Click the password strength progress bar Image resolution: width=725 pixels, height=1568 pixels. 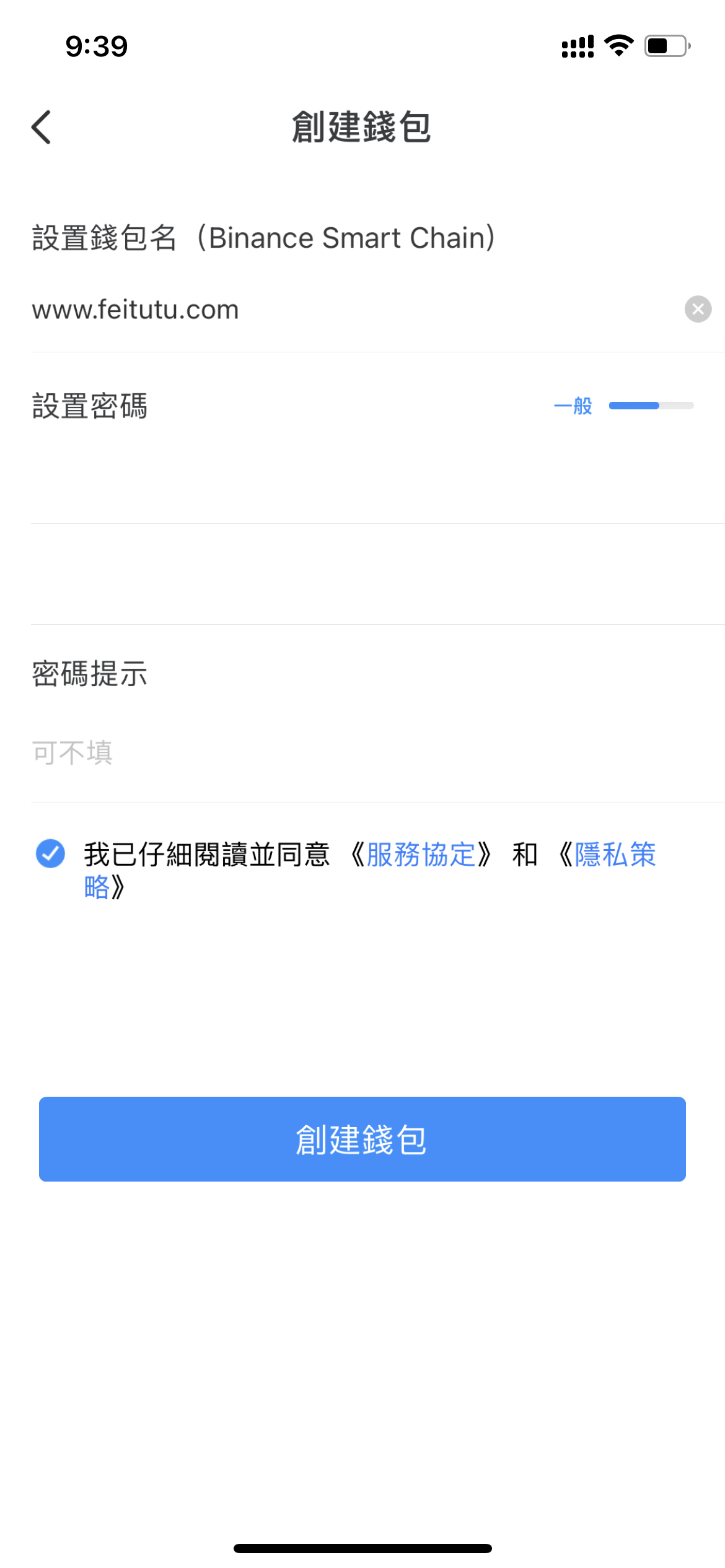(x=651, y=406)
